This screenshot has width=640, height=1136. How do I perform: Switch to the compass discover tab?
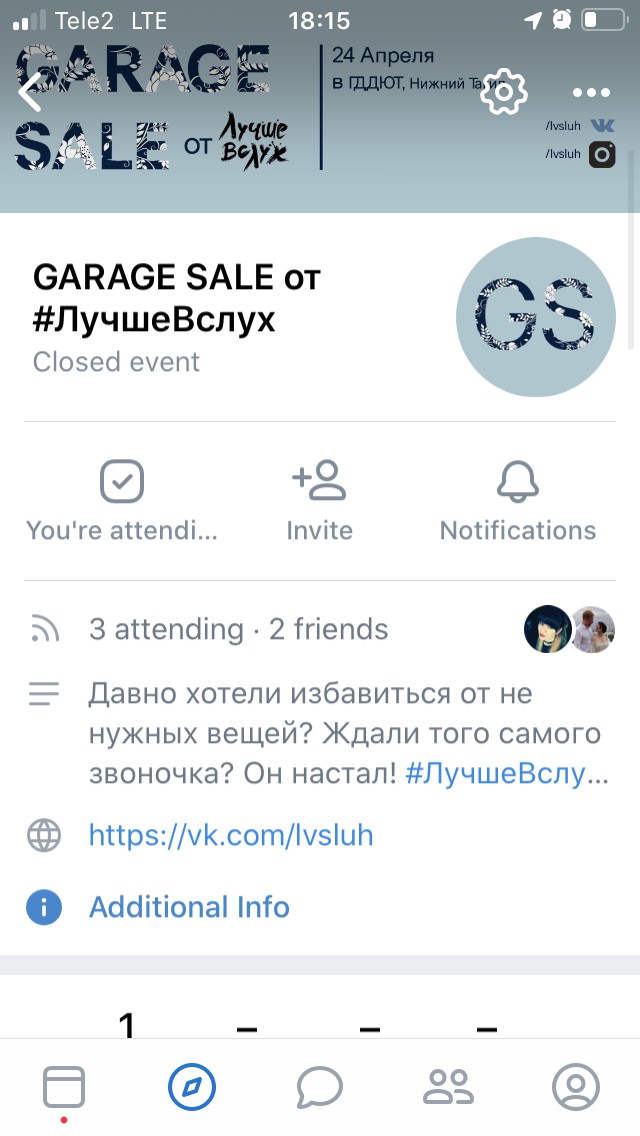pos(192,1087)
